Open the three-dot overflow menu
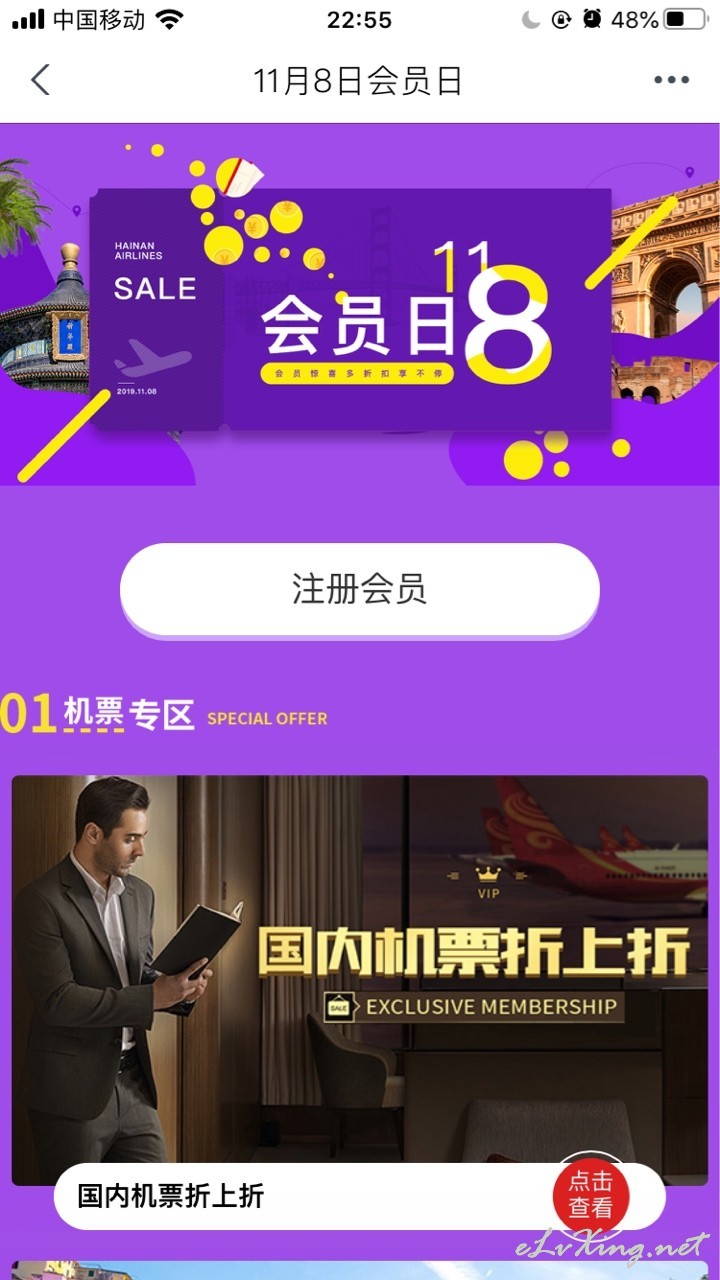720x1280 pixels. (x=672, y=81)
